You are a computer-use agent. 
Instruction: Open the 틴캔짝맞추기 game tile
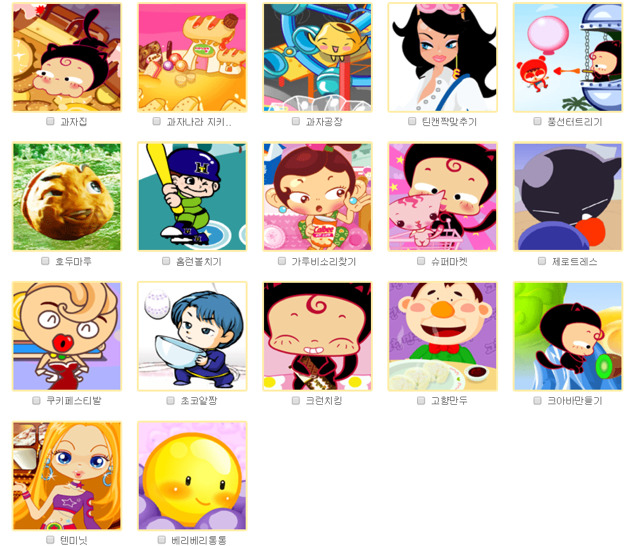[442, 58]
